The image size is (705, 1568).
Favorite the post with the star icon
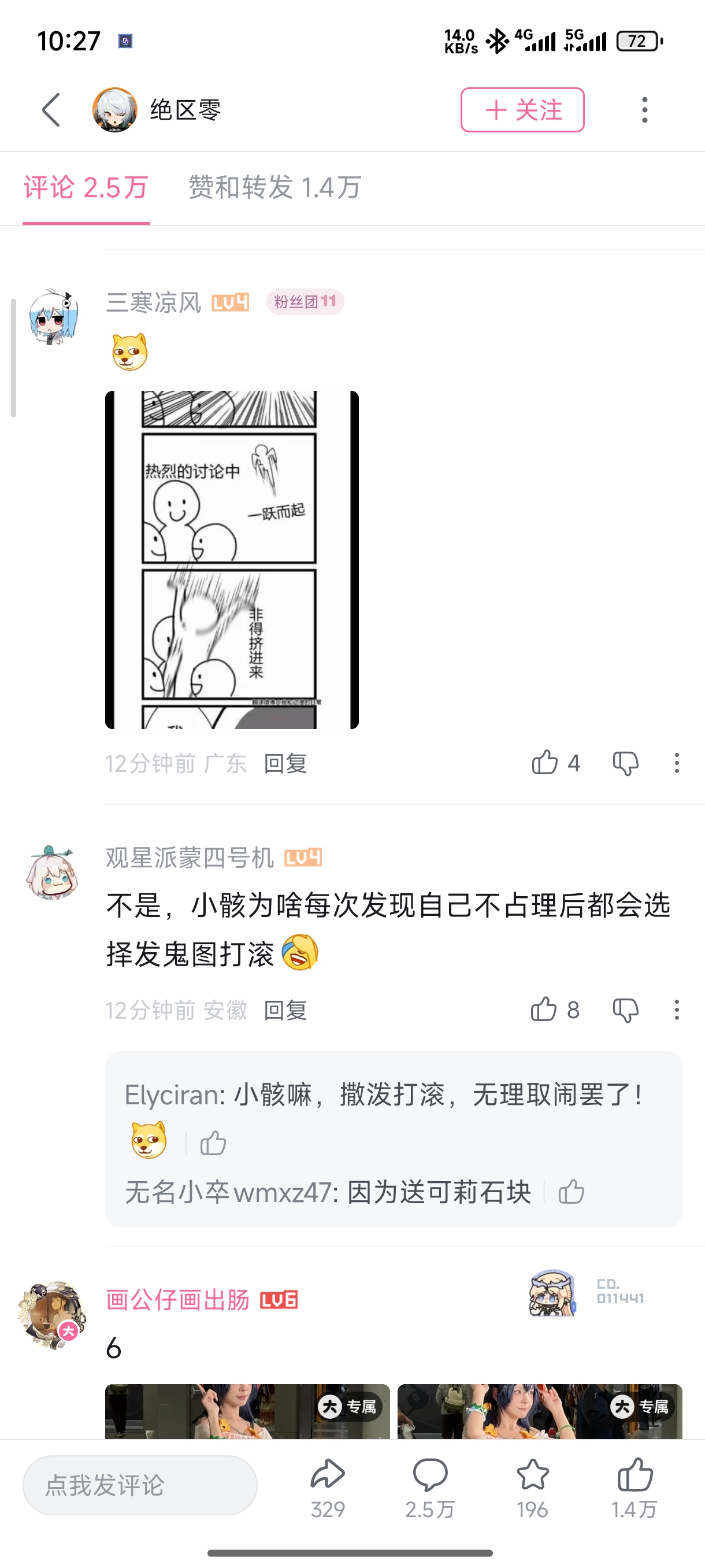532,1475
